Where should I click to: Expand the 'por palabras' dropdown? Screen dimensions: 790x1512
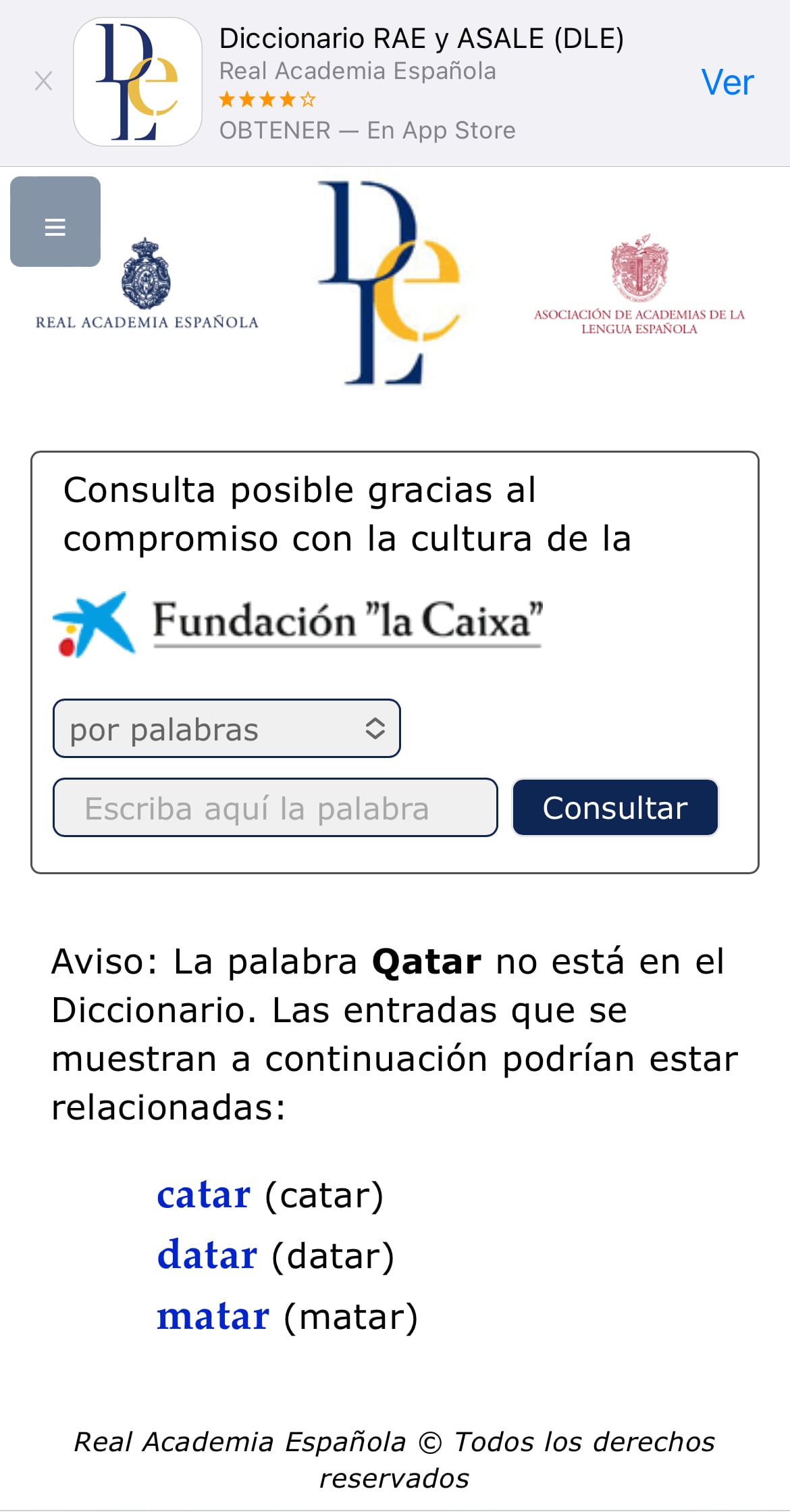(226, 728)
